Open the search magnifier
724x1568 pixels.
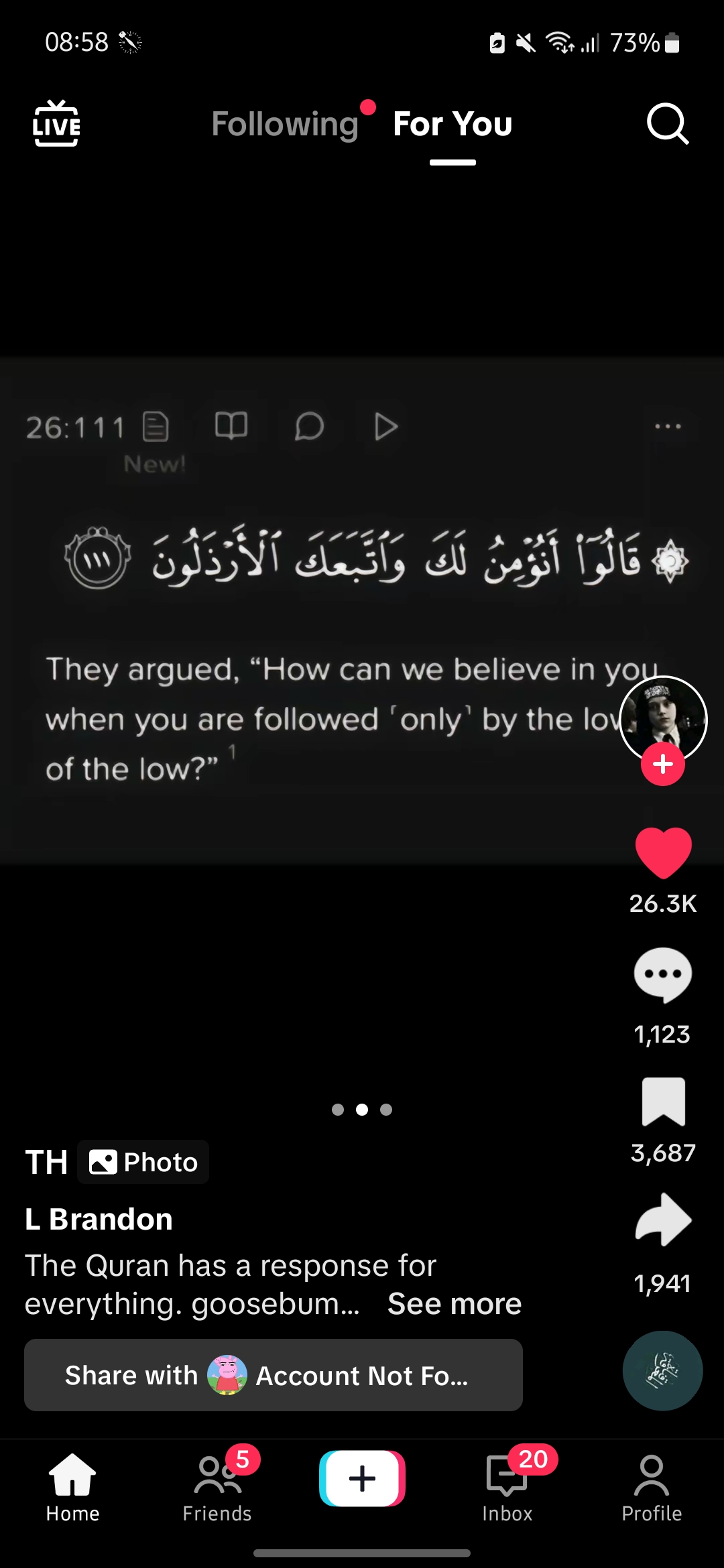[x=667, y=124]
